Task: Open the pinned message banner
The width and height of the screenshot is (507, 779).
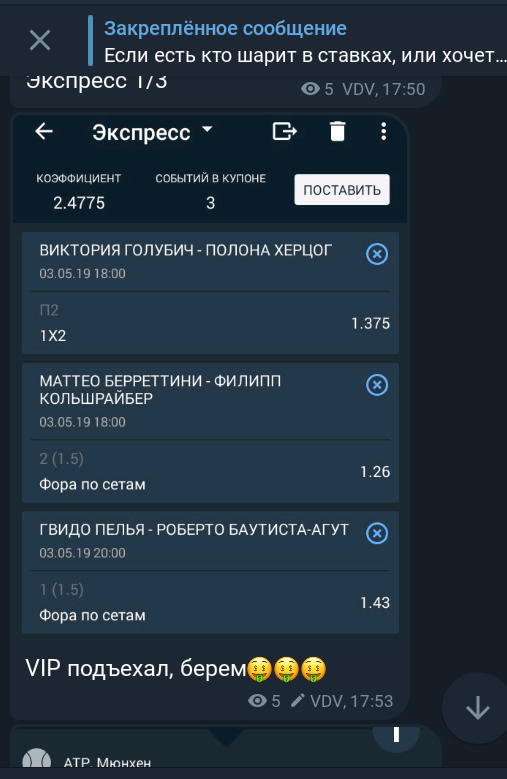Action: pyautogui.click(x=297, y=41)
